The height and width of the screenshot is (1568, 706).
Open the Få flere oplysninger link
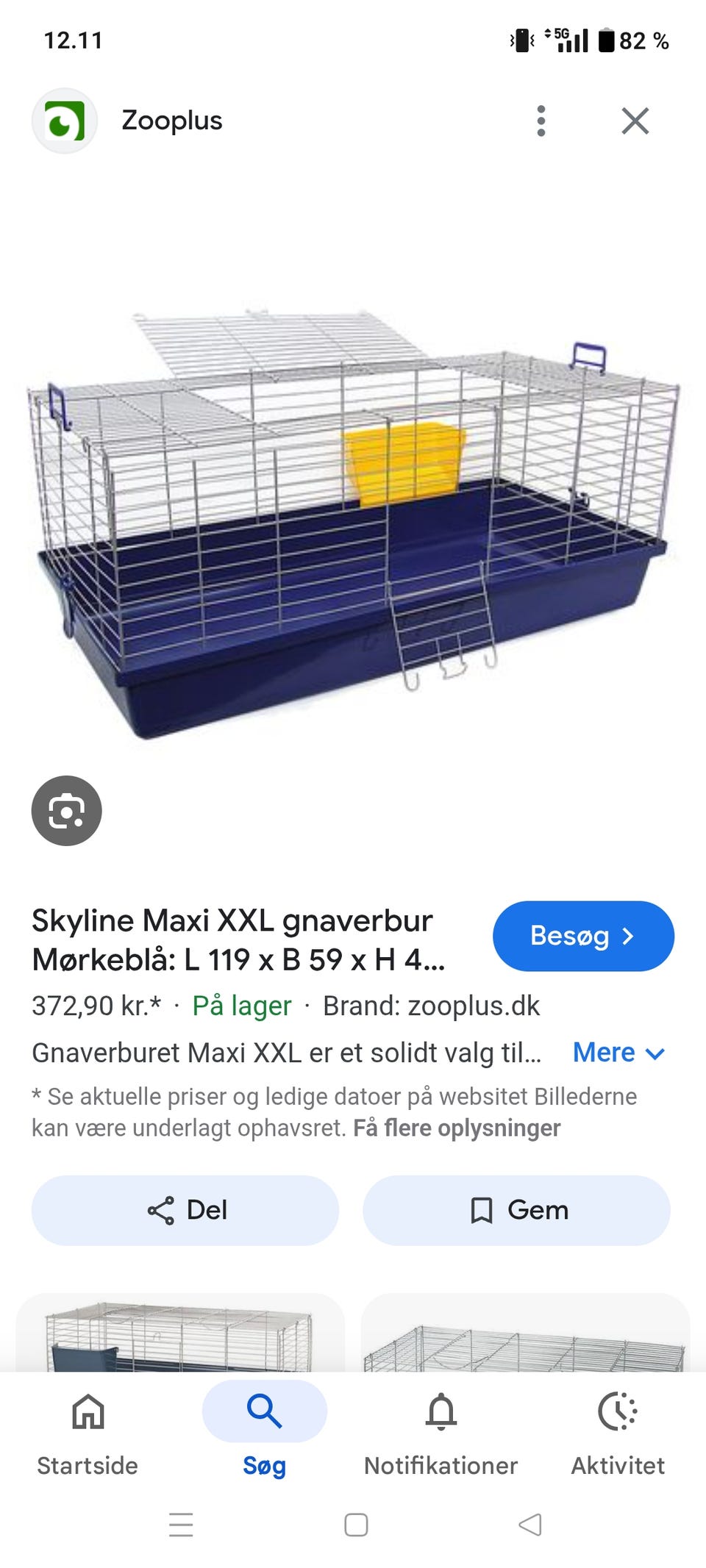pos(457,1127)
